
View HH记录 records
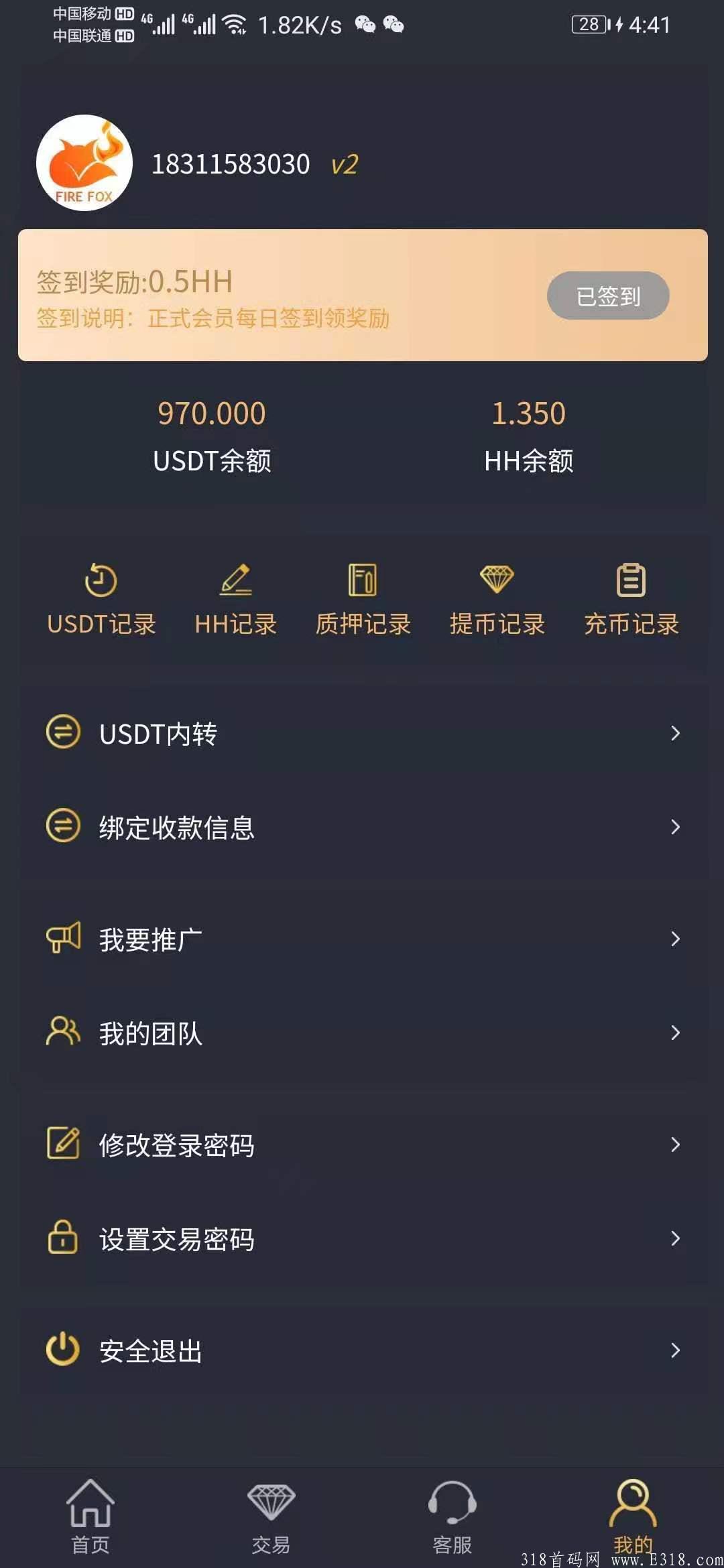(235, 598)
